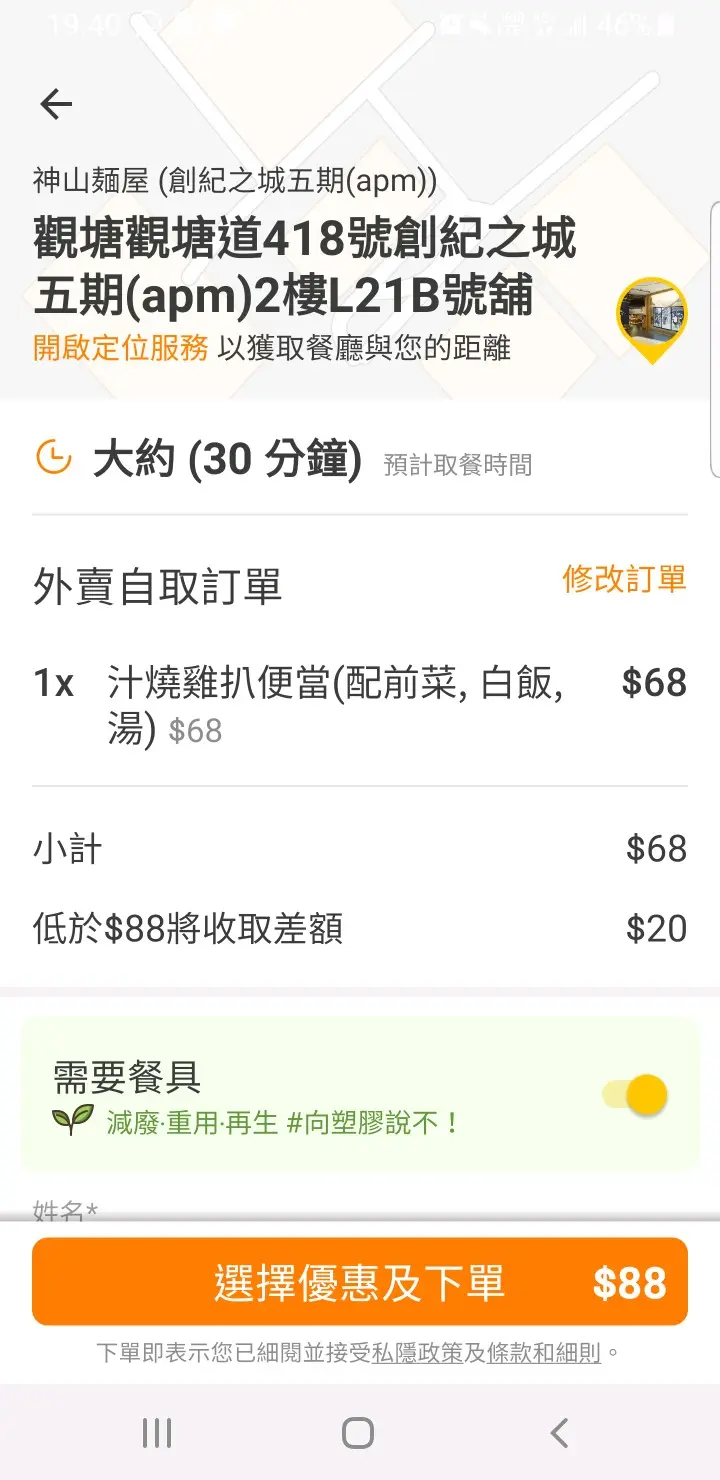Tap 選擇優惠及下單 to place order

coord(360,1282)
